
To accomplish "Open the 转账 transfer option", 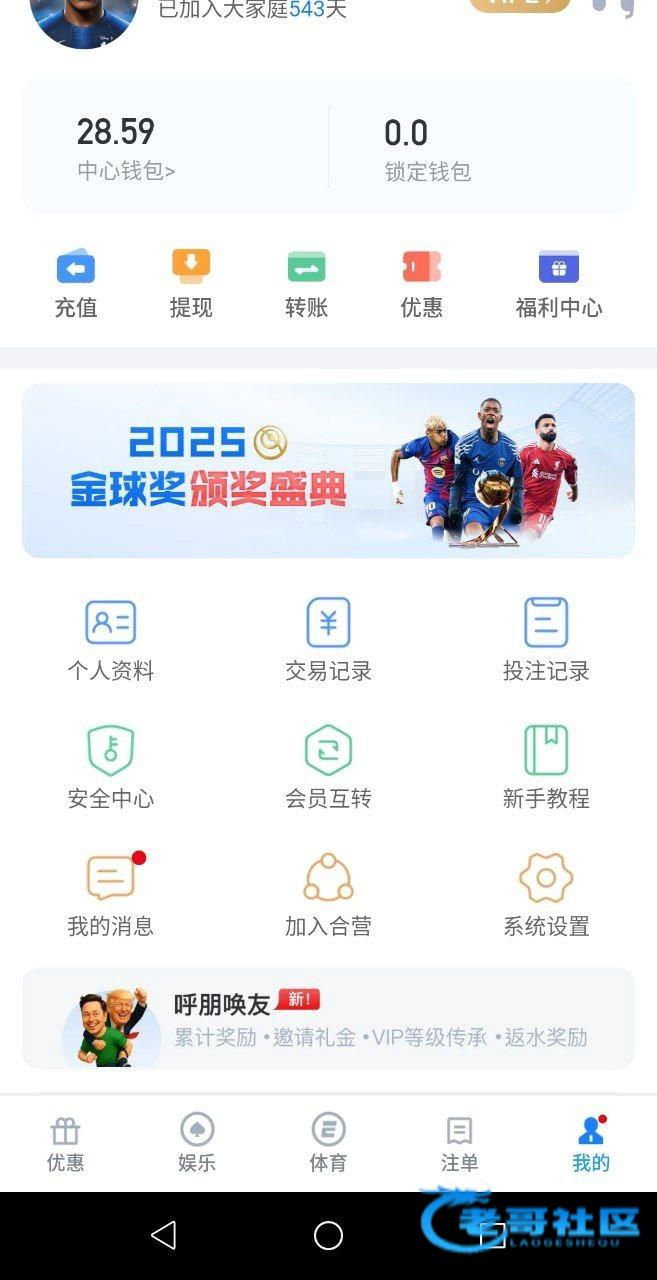I will (306, 284).
